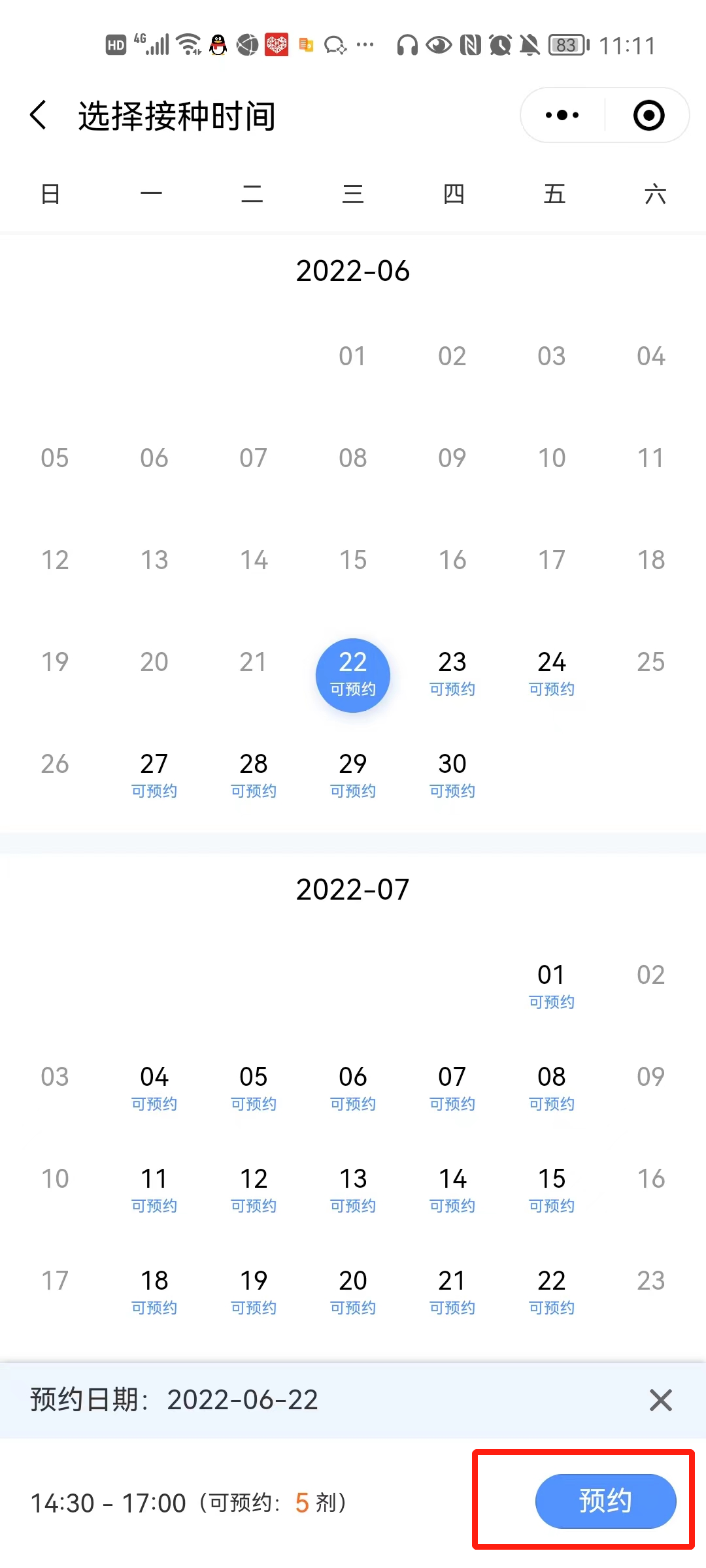Open the mini program three-dot menu

562,115
